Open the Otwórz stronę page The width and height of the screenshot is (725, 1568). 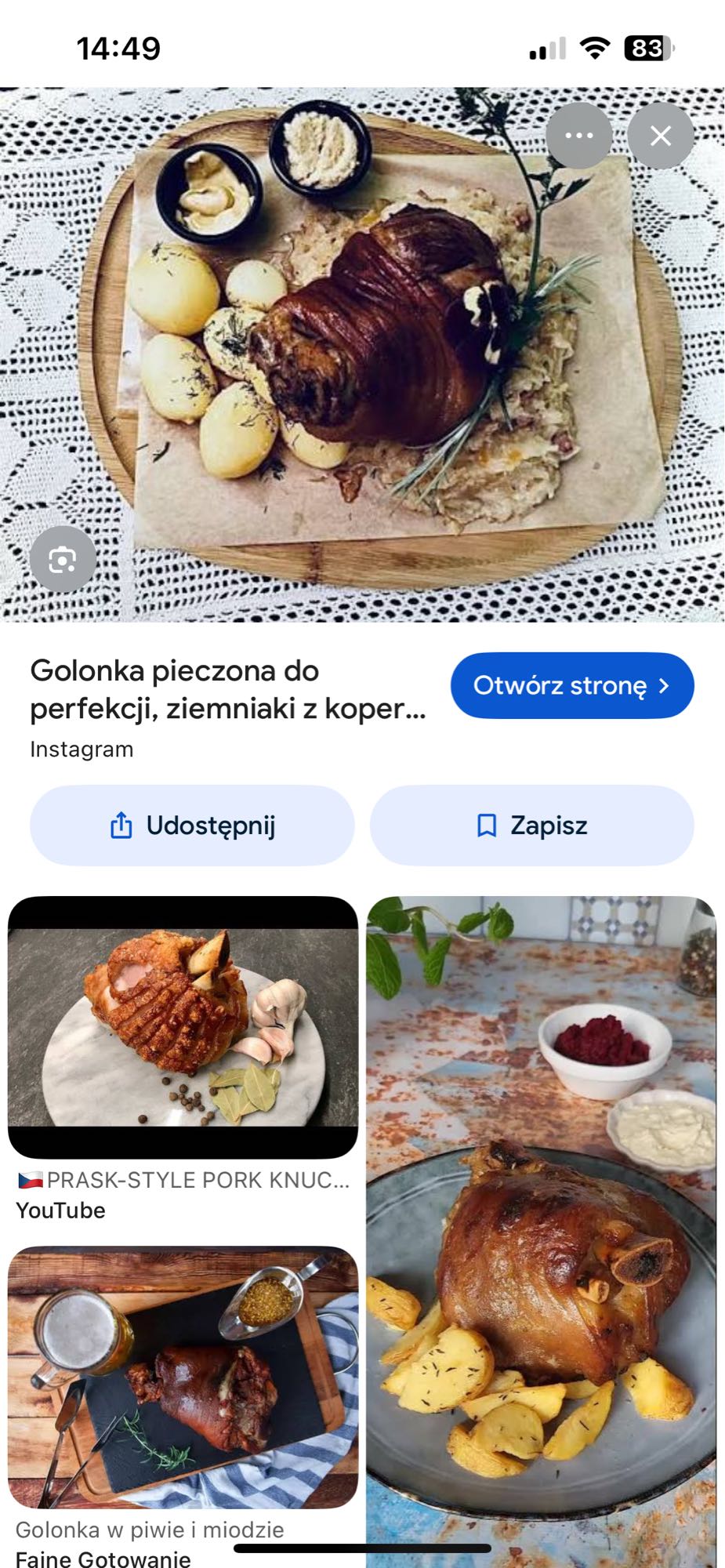(x=571, y=684)
